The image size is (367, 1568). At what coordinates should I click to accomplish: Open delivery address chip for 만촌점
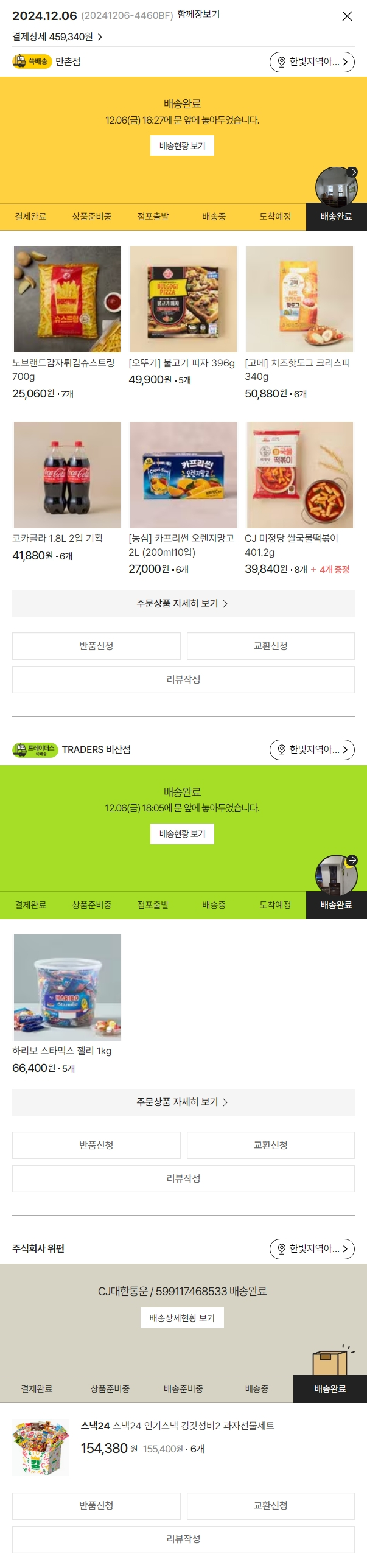pos(312,62)
